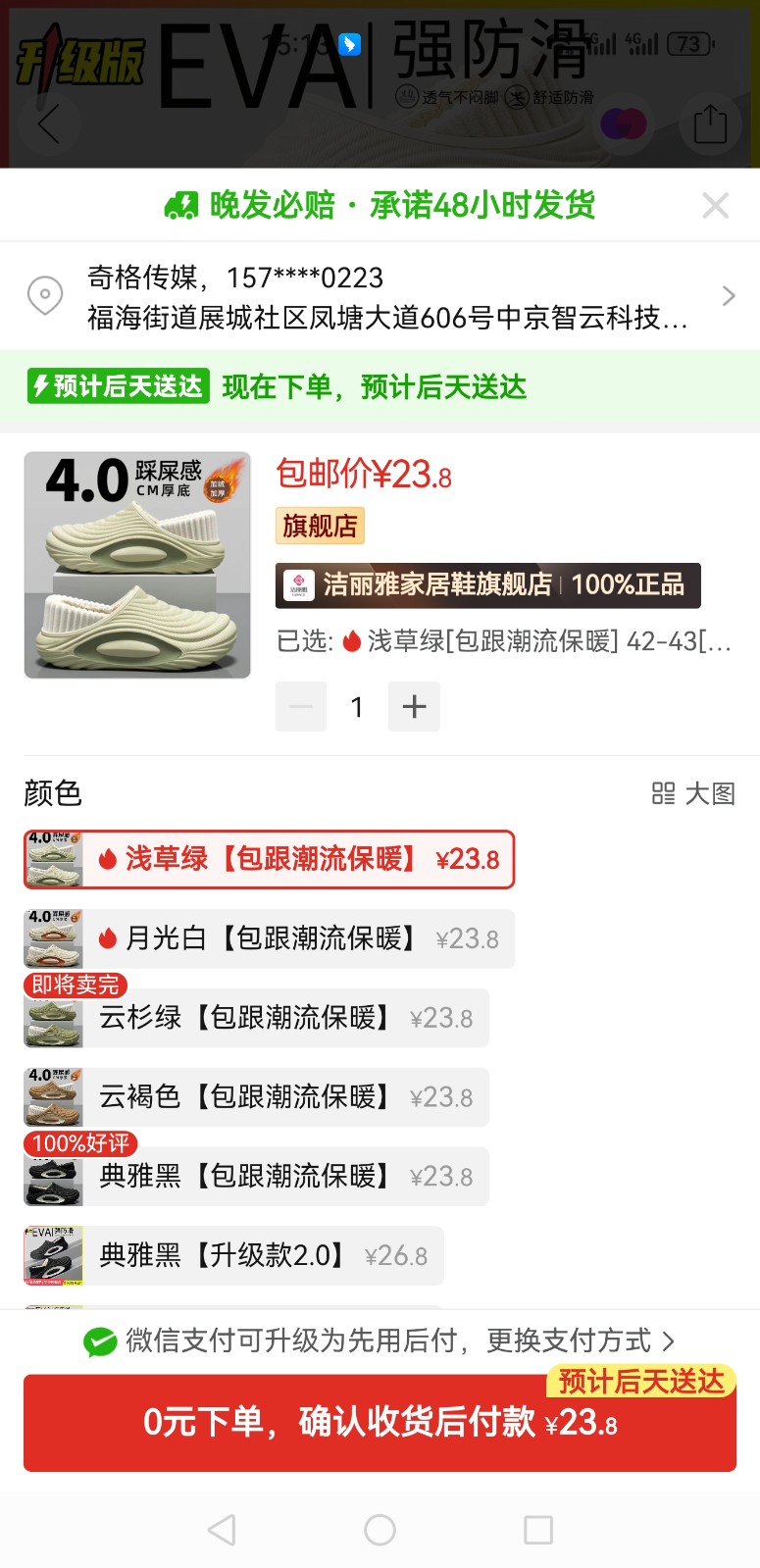Screen dimensions: 760x1568
Task: Select 云褐色【包跟潮流保暖】 variant
Action: click(256, 1097)
